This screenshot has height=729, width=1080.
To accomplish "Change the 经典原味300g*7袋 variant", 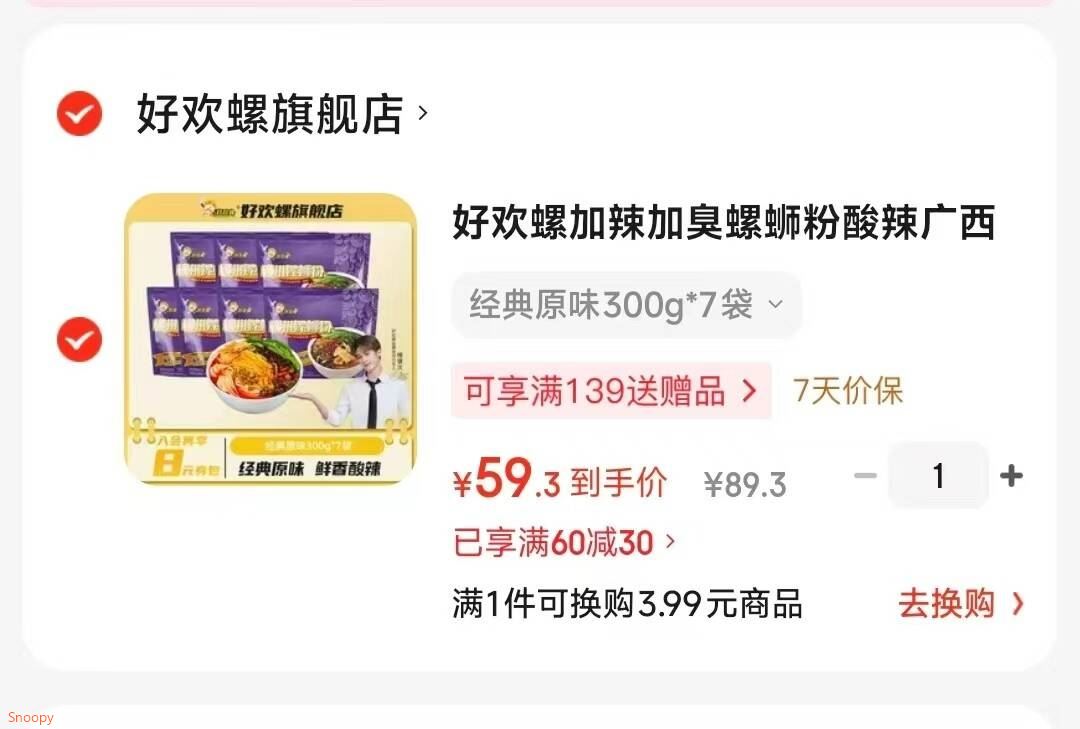I will click(626, 305).
